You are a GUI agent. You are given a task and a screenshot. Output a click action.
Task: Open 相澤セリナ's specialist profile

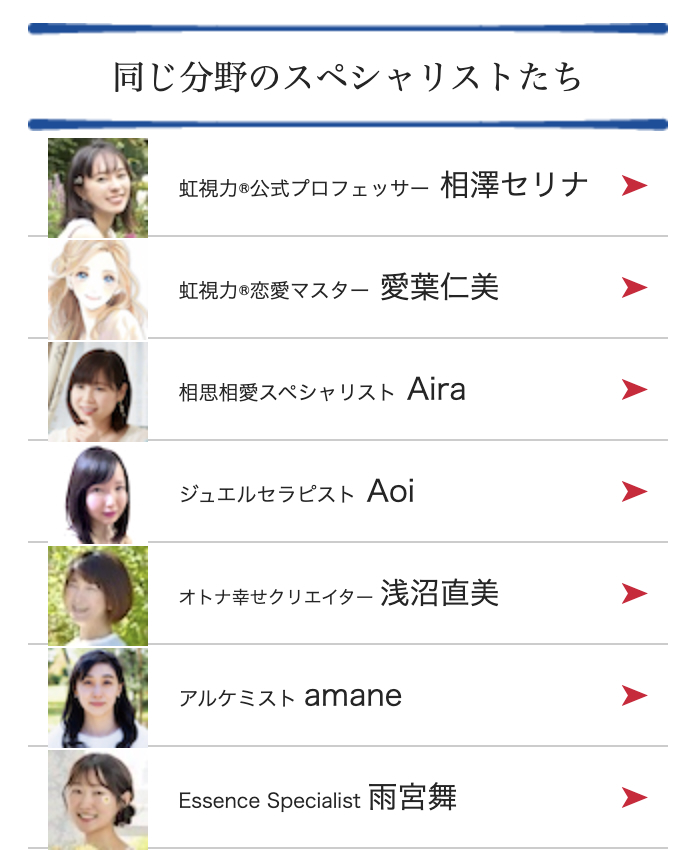click(x=384, y=186)
